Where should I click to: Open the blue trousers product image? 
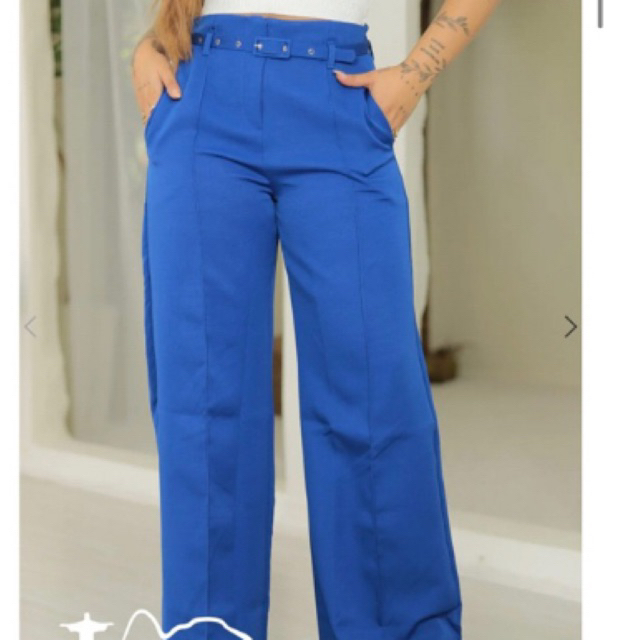[x=300, y=320]
